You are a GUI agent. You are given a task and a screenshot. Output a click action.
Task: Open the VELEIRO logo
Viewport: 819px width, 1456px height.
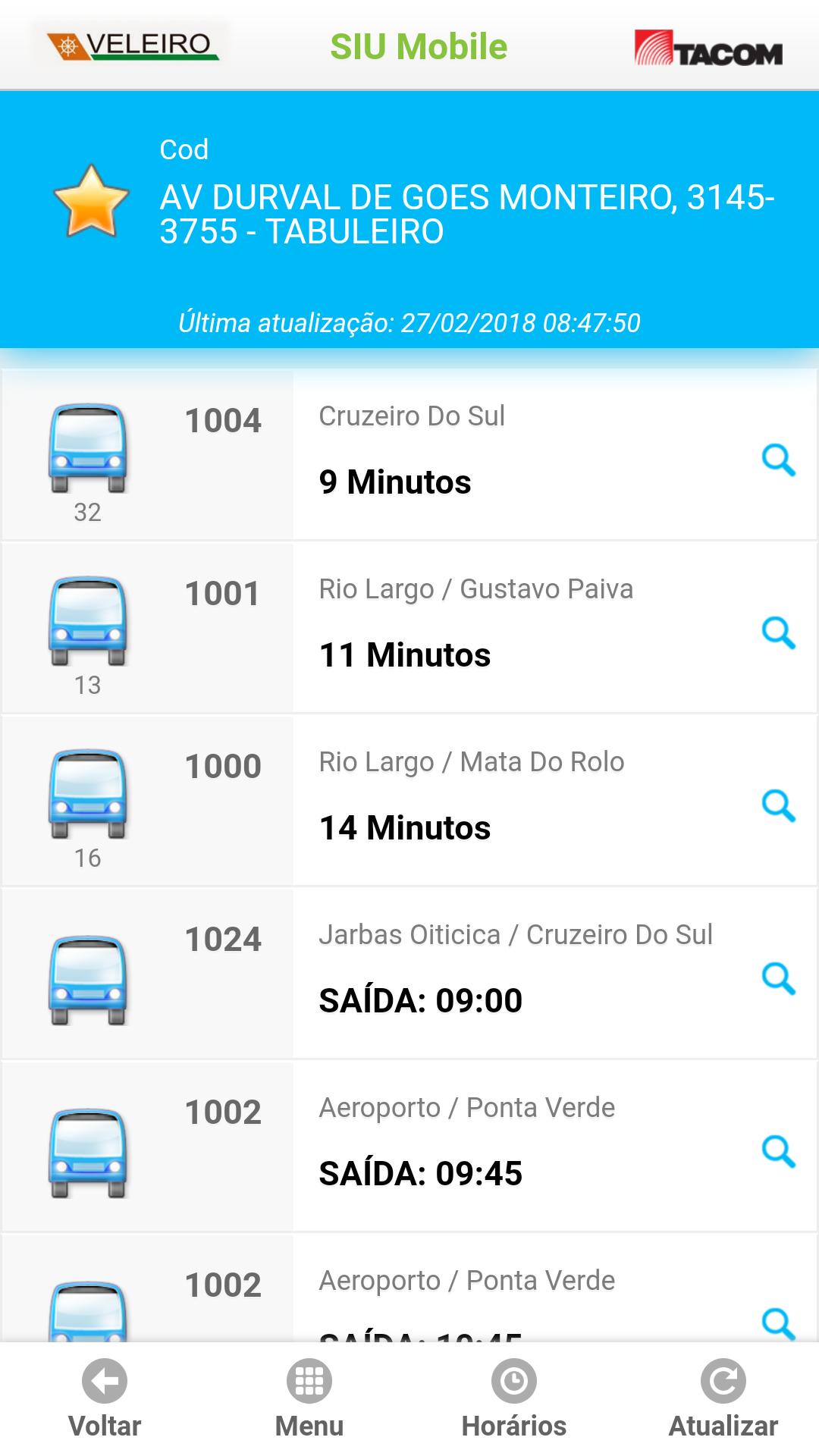point(130,45)
